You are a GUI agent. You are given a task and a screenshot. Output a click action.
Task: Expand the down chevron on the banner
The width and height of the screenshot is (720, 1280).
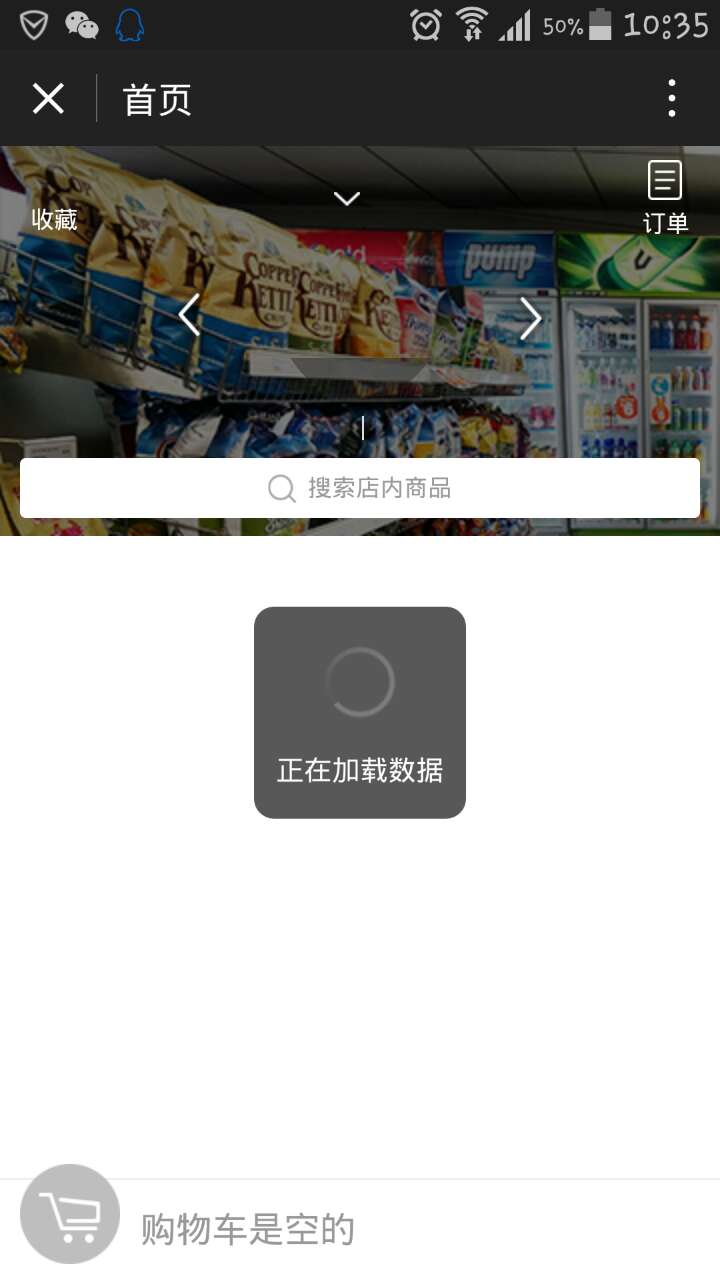(347, 199)
